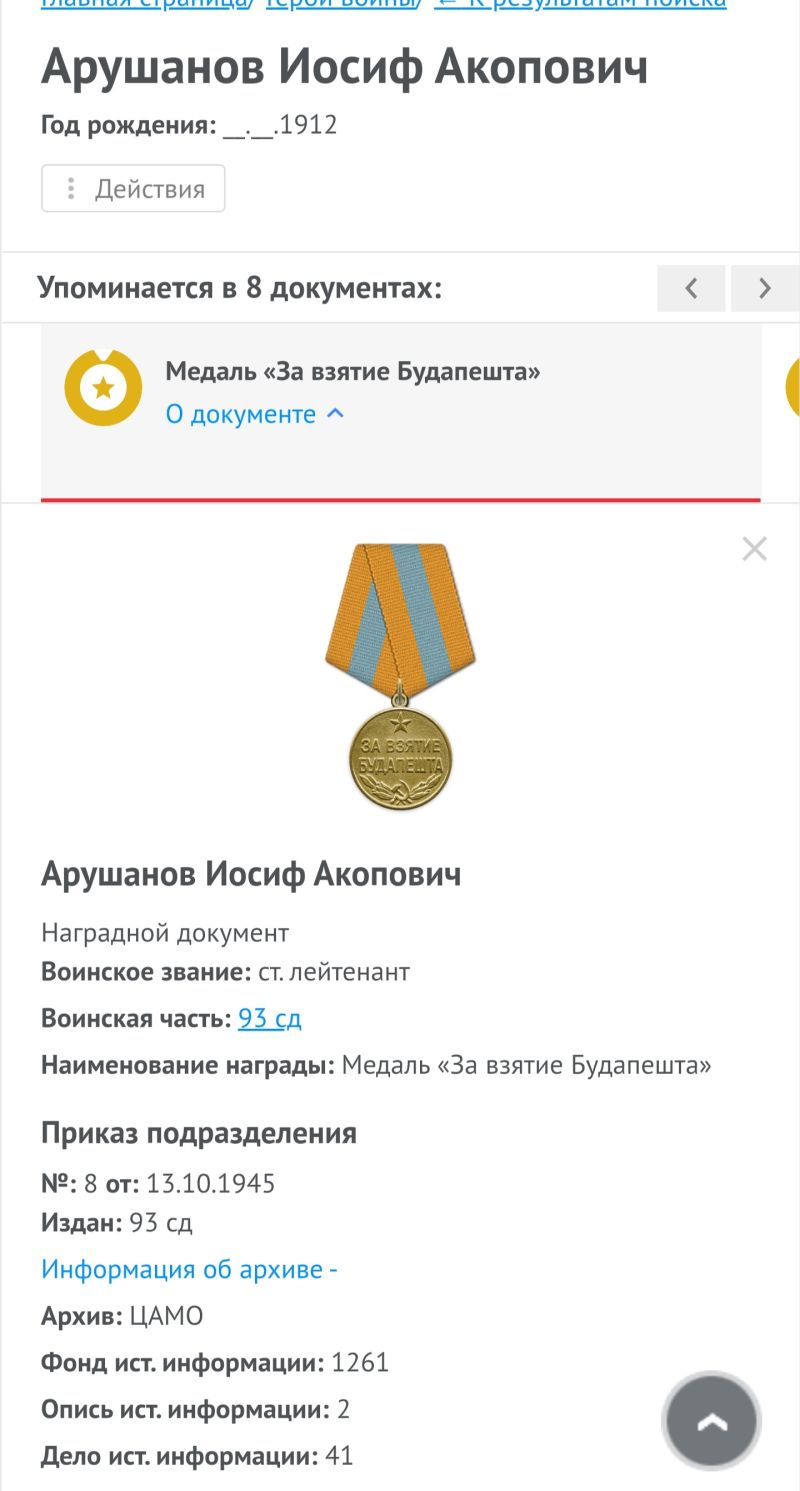Collapse the О документе details
Viewport: 800px width, 1491px height.
click(255, 414)
